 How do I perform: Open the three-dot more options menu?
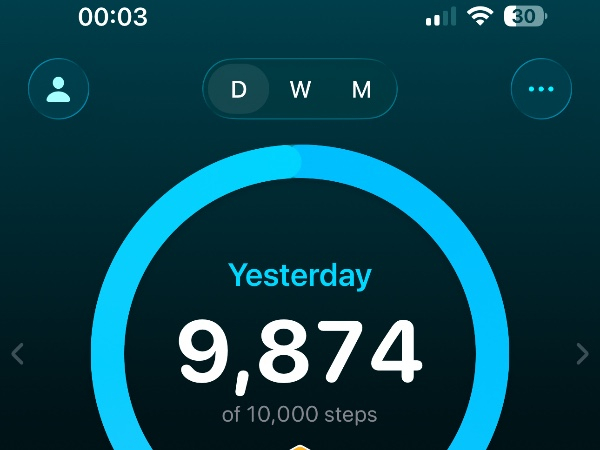point(541,89)
